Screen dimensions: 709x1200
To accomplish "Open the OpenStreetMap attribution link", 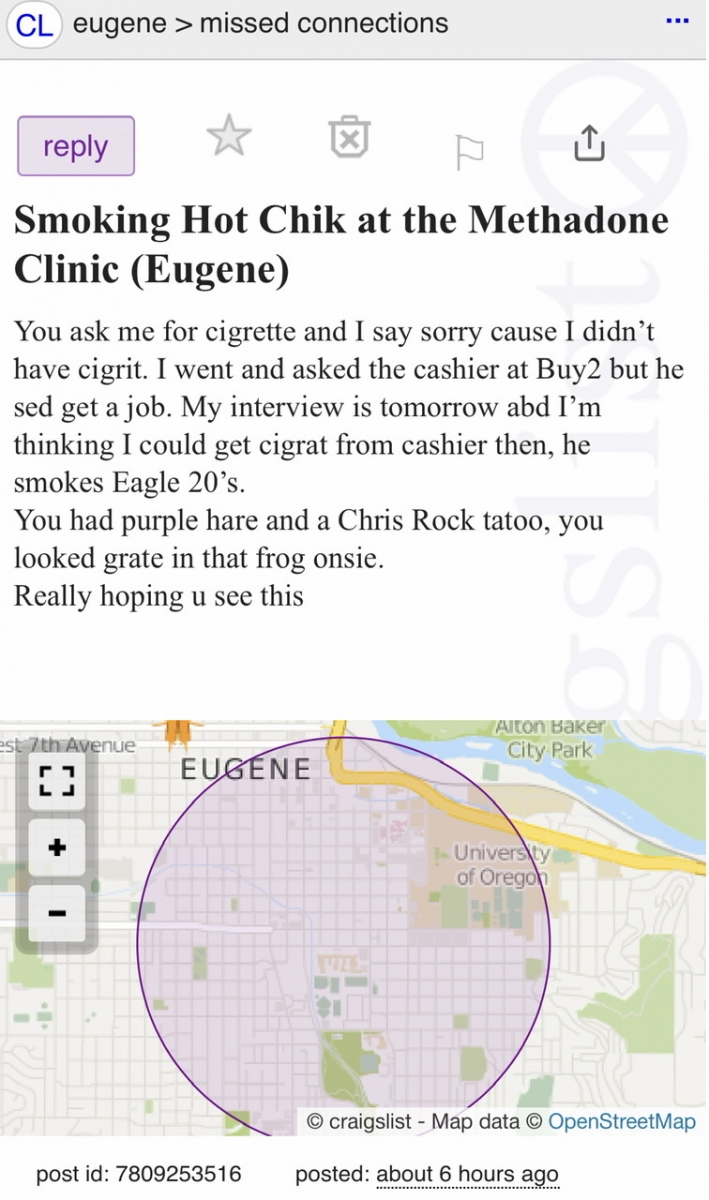I will coord(621,1121).
